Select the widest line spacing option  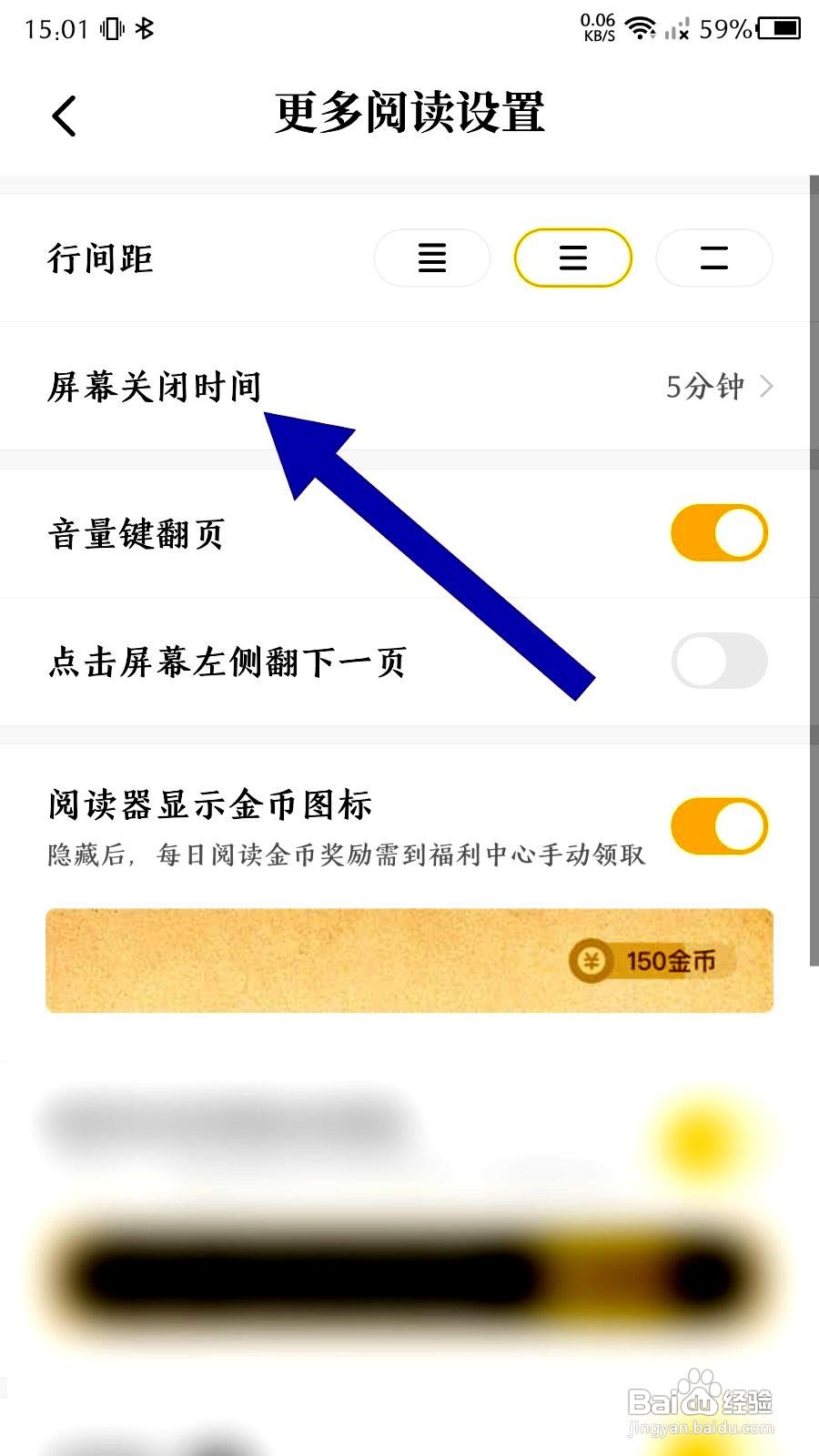713,258
